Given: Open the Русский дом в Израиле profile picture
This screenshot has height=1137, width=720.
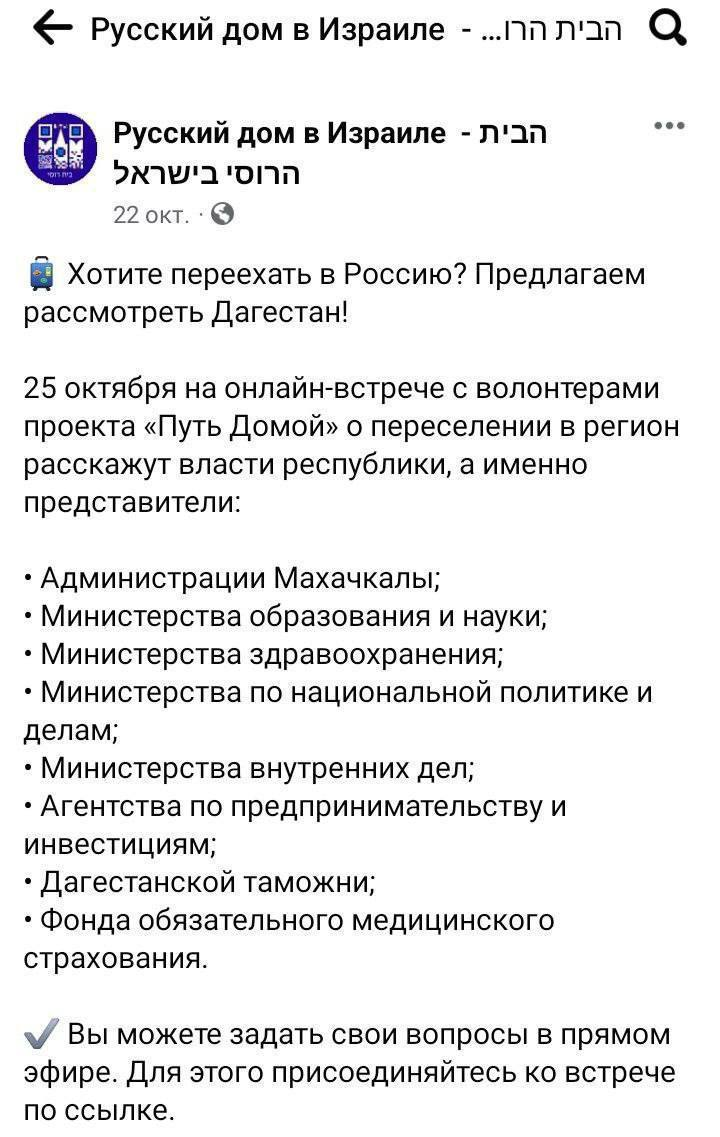Looking at the screenshot, I should (x=62, y=150).
